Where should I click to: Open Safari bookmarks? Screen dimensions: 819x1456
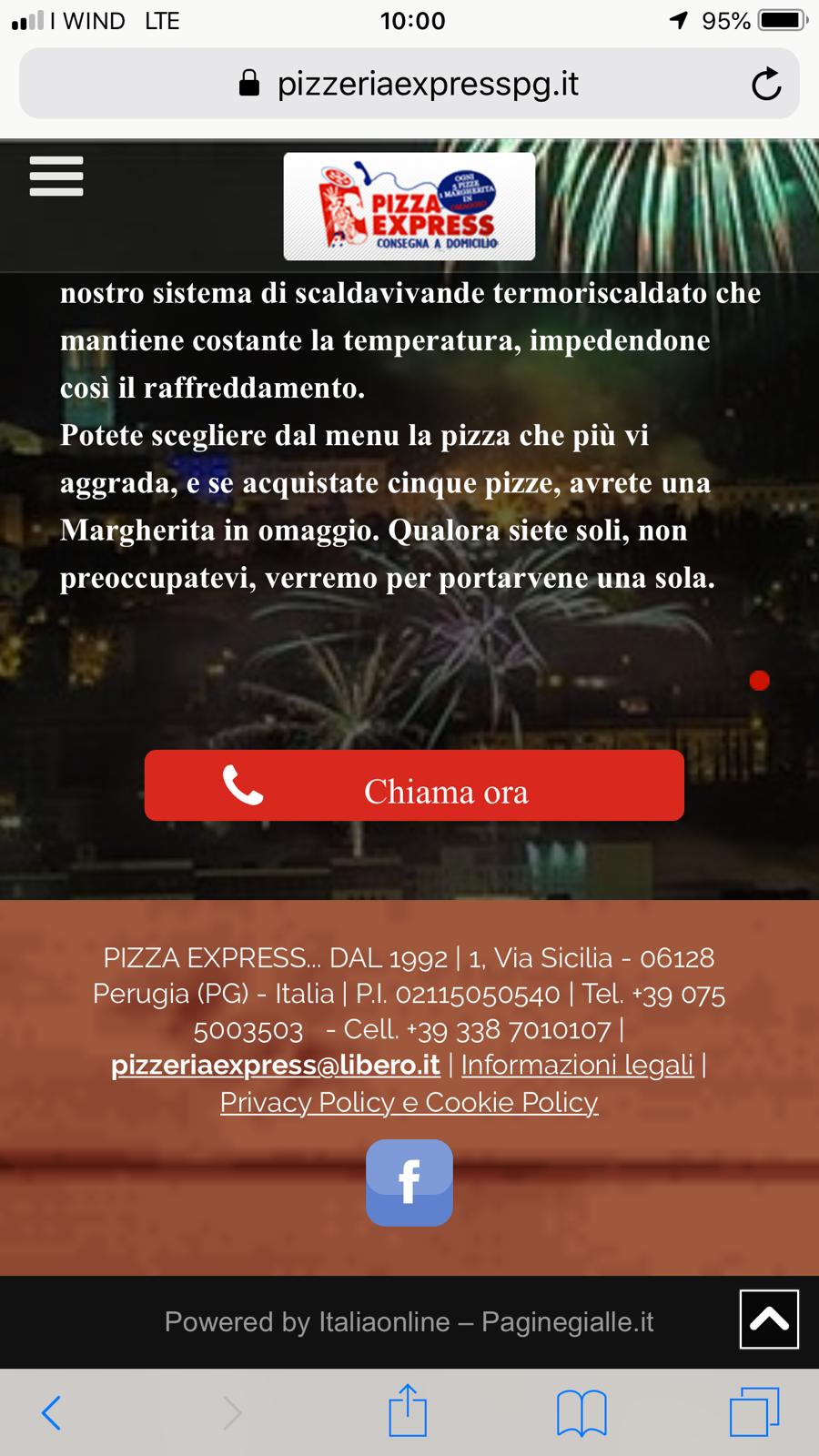[581, 1412]
